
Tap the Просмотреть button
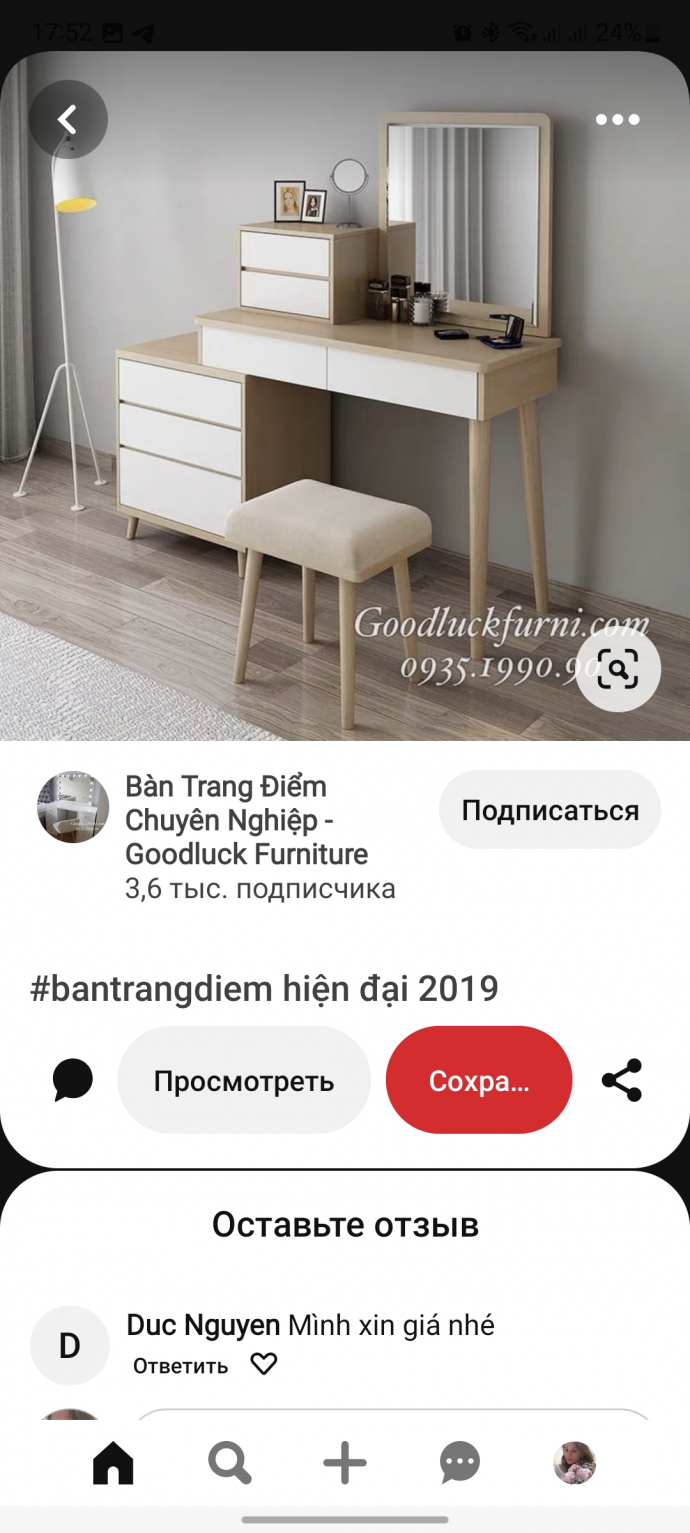[x=244, y=1081]
